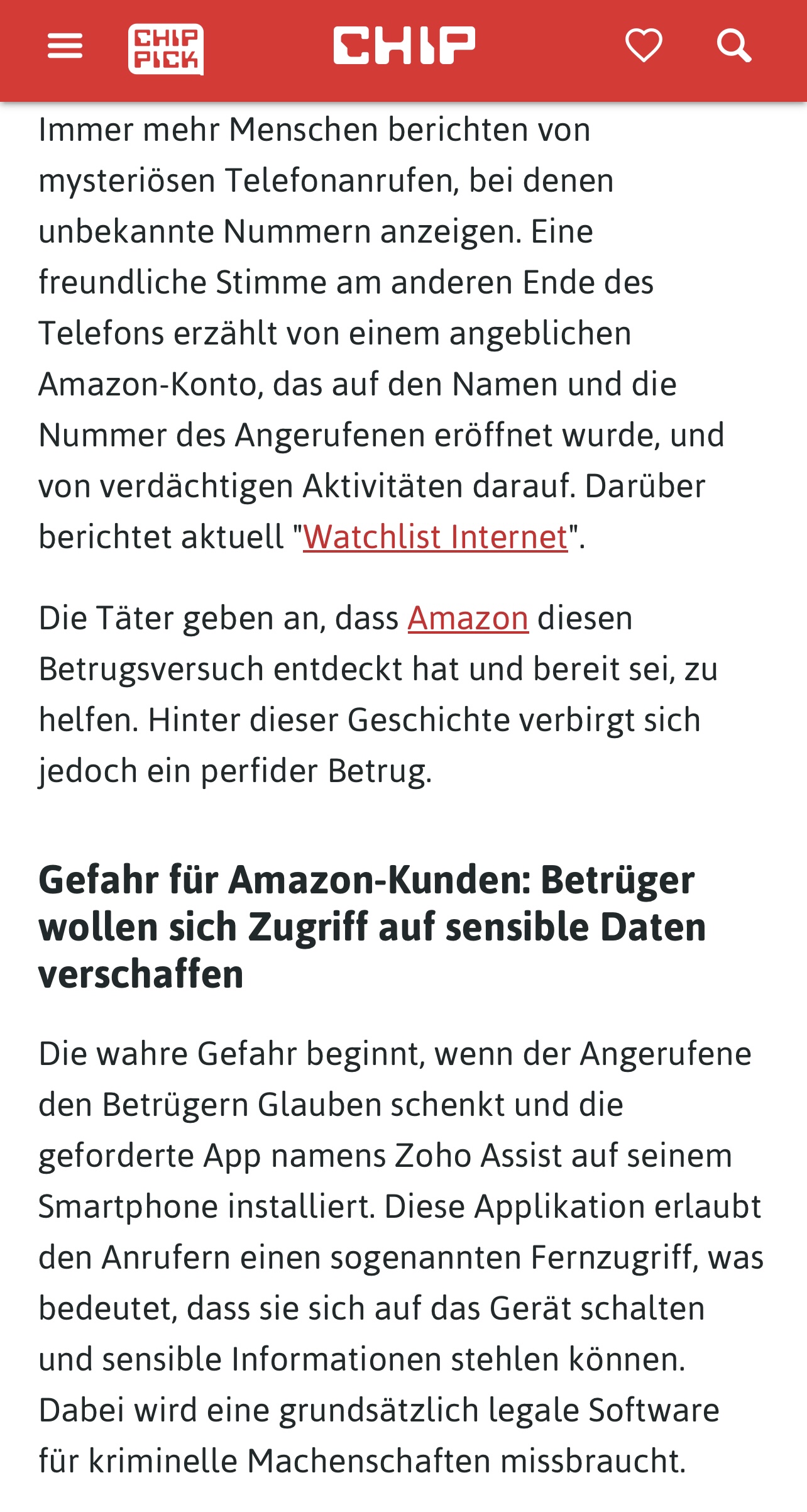Open the hamburger navigation menu
The width and height of the screenshot is (807, 1512).
tap(65, 47)
